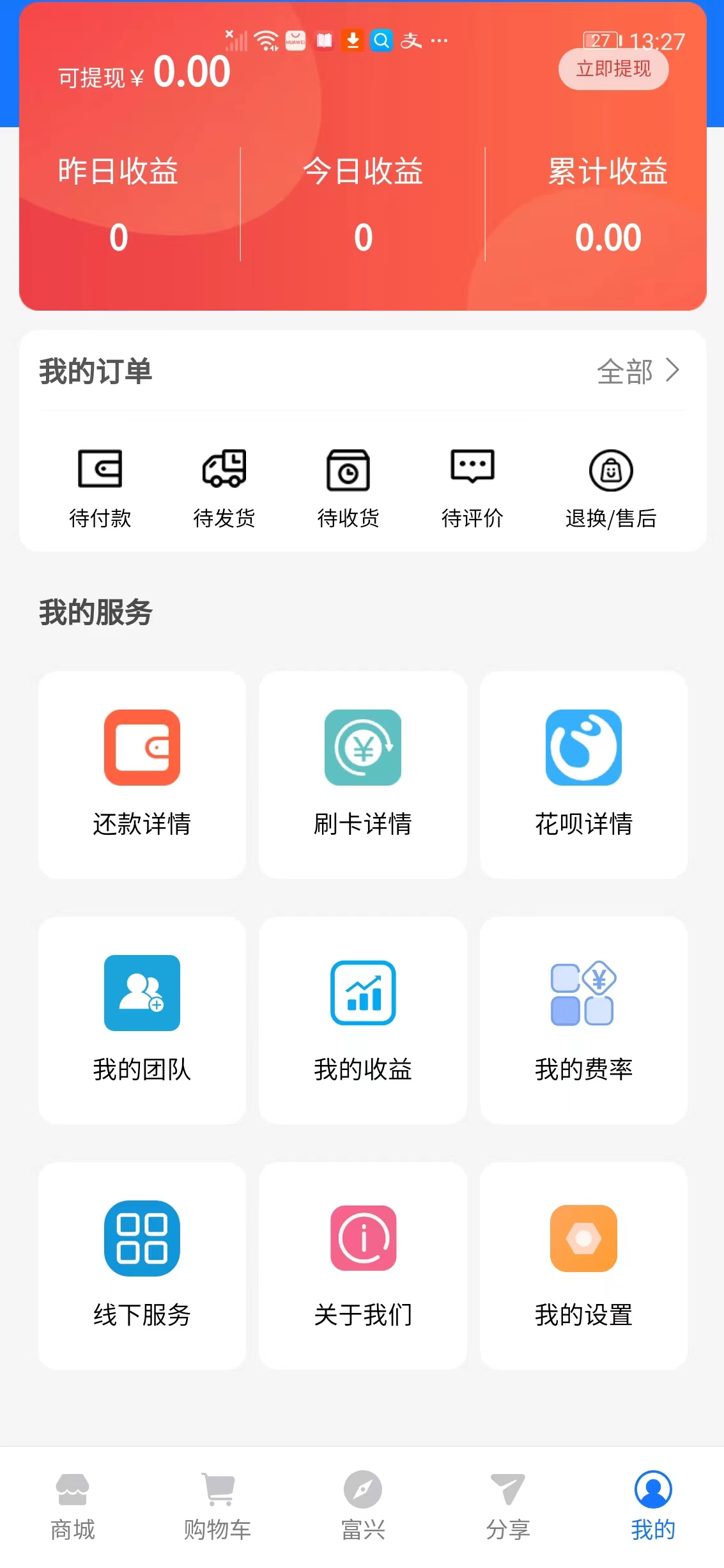Open 线下服务 offline services
724x1568 pixels.
click(142, 1266)
